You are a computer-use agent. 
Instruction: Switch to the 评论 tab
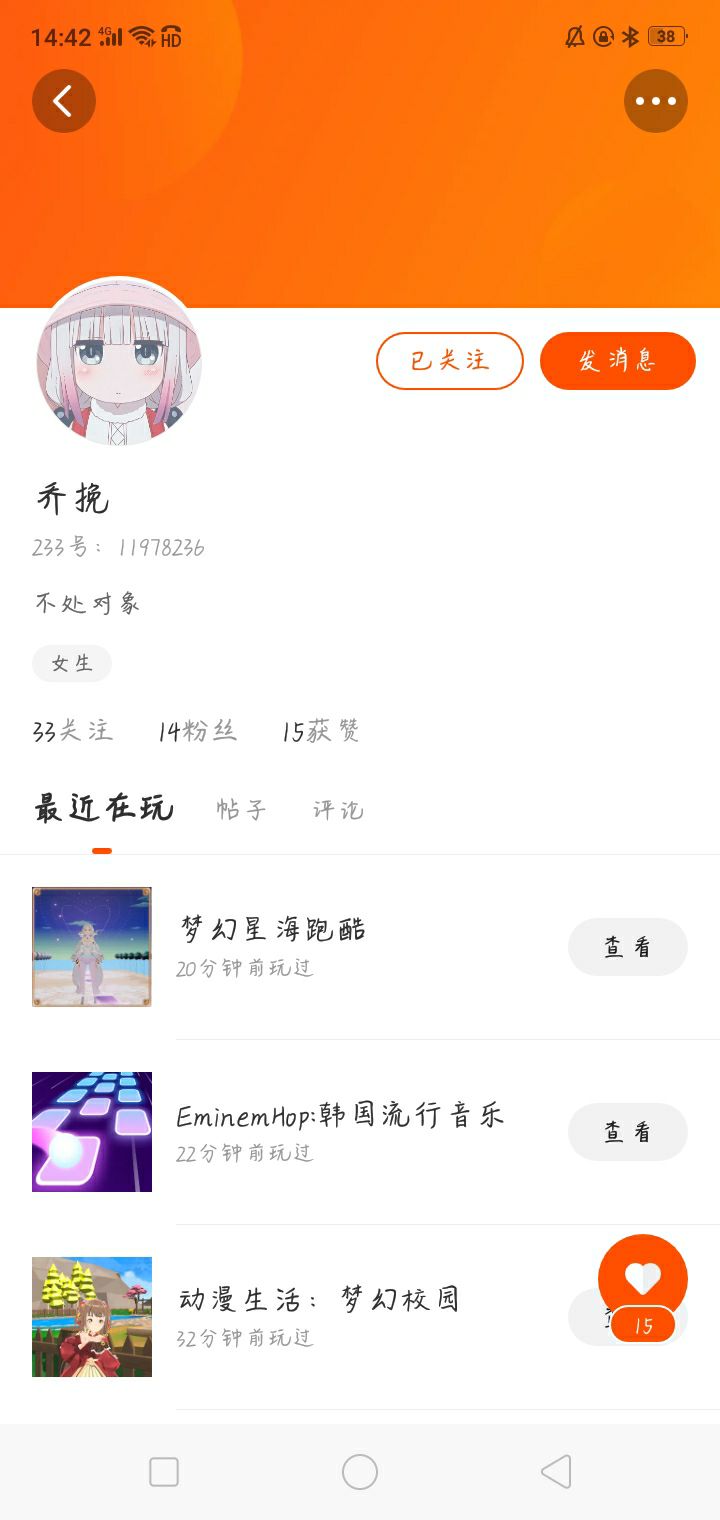point(338,809)
